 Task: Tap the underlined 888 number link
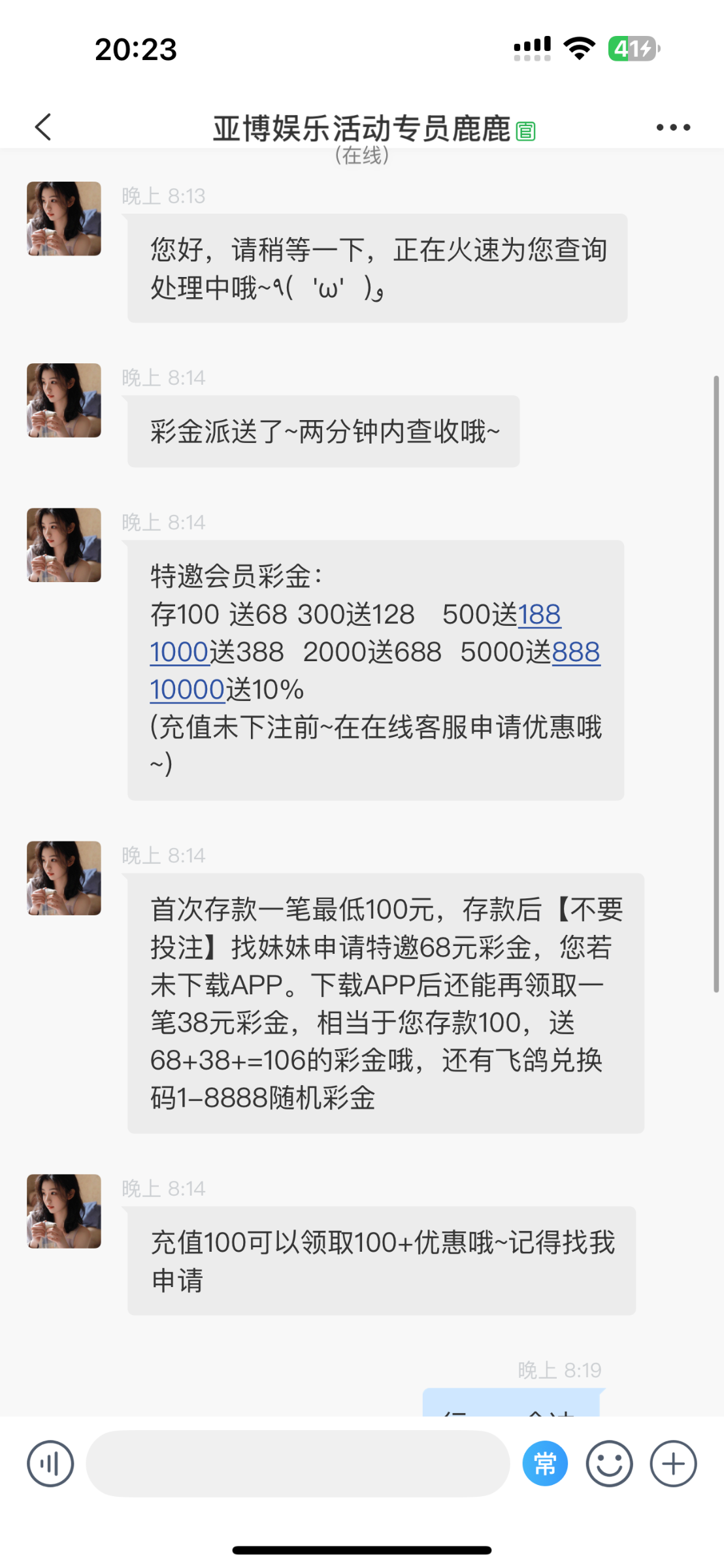pyautogui.click(x=576, y=652)
